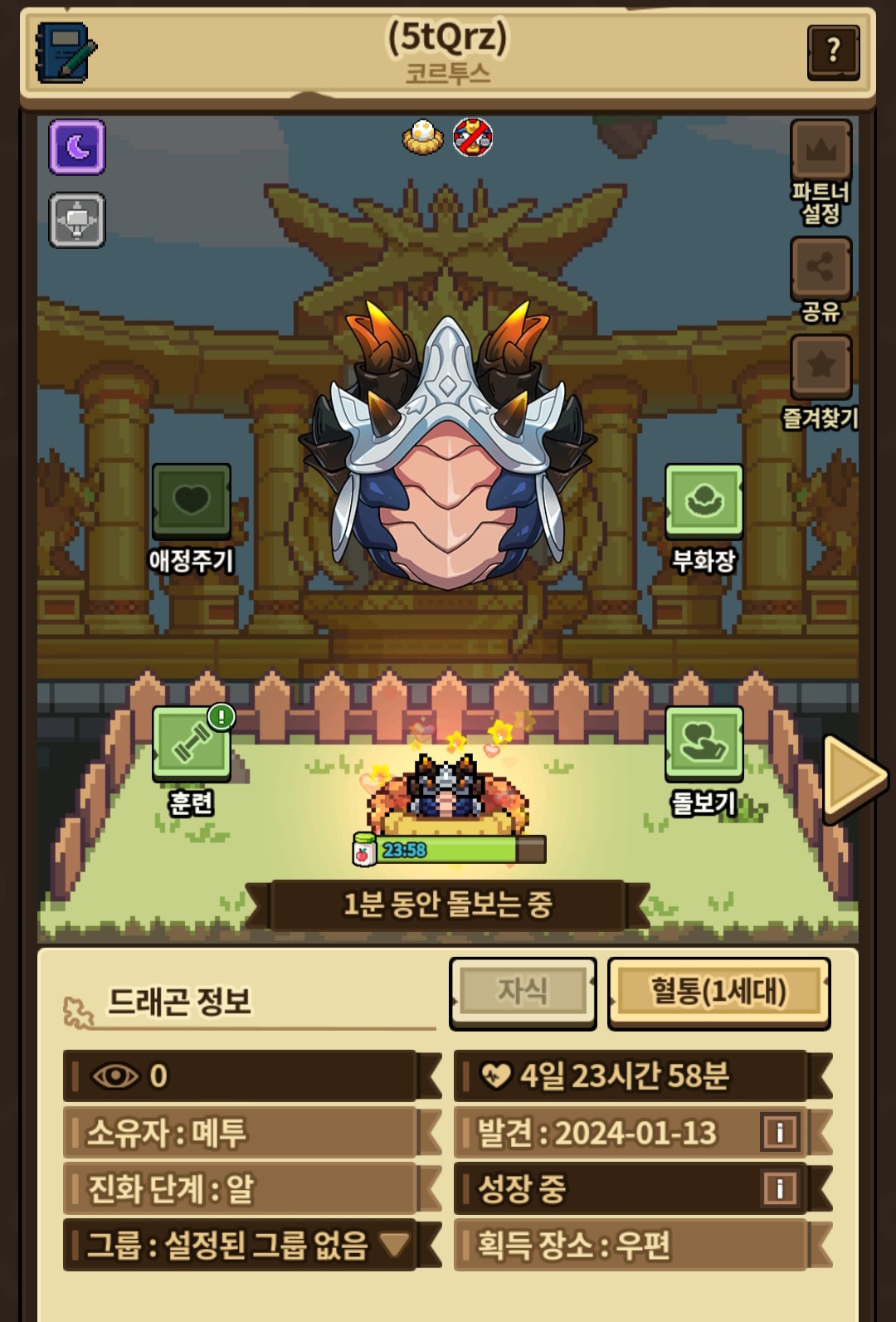Open 파트너 설정 partner settings
The width and height of the screenshot is (896, 1322).
[x=821, y=152]
